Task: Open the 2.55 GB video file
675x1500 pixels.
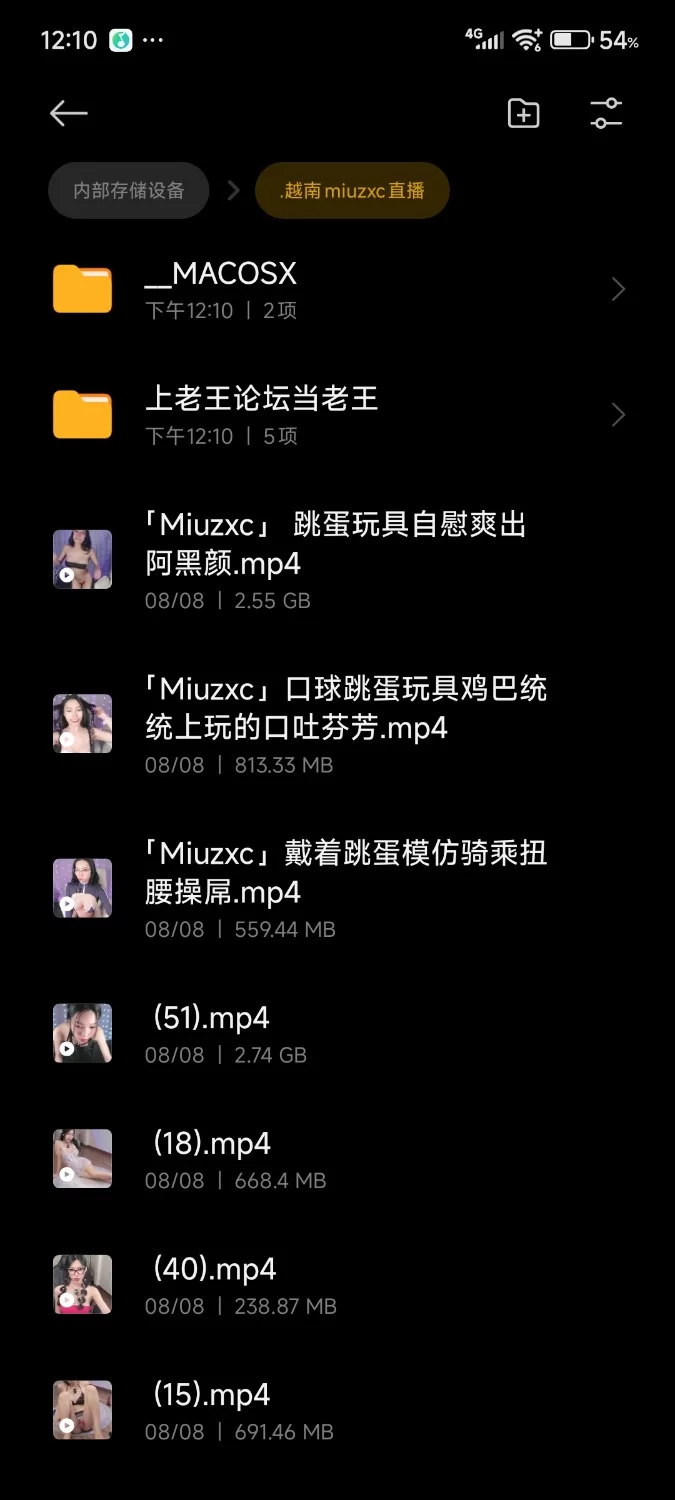Action: coord(337,560)
